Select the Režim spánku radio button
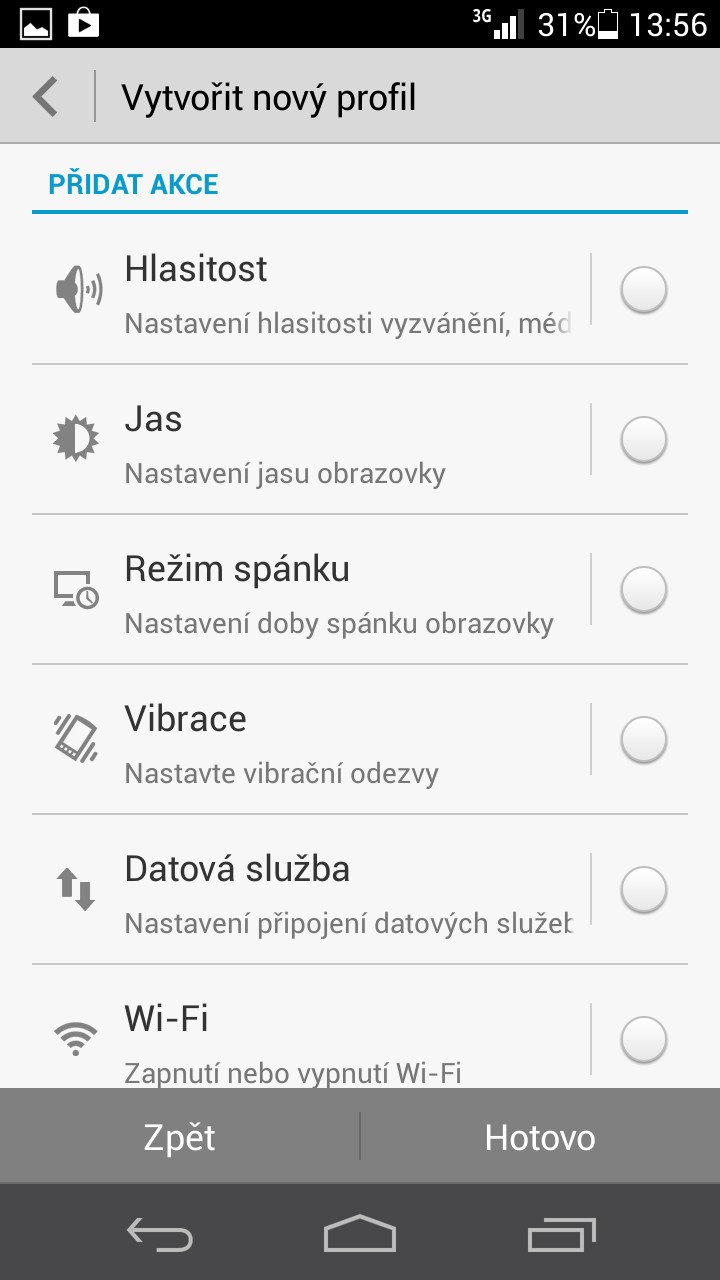The height and width of the screenshot is (1280, 720). coord(643,590)
